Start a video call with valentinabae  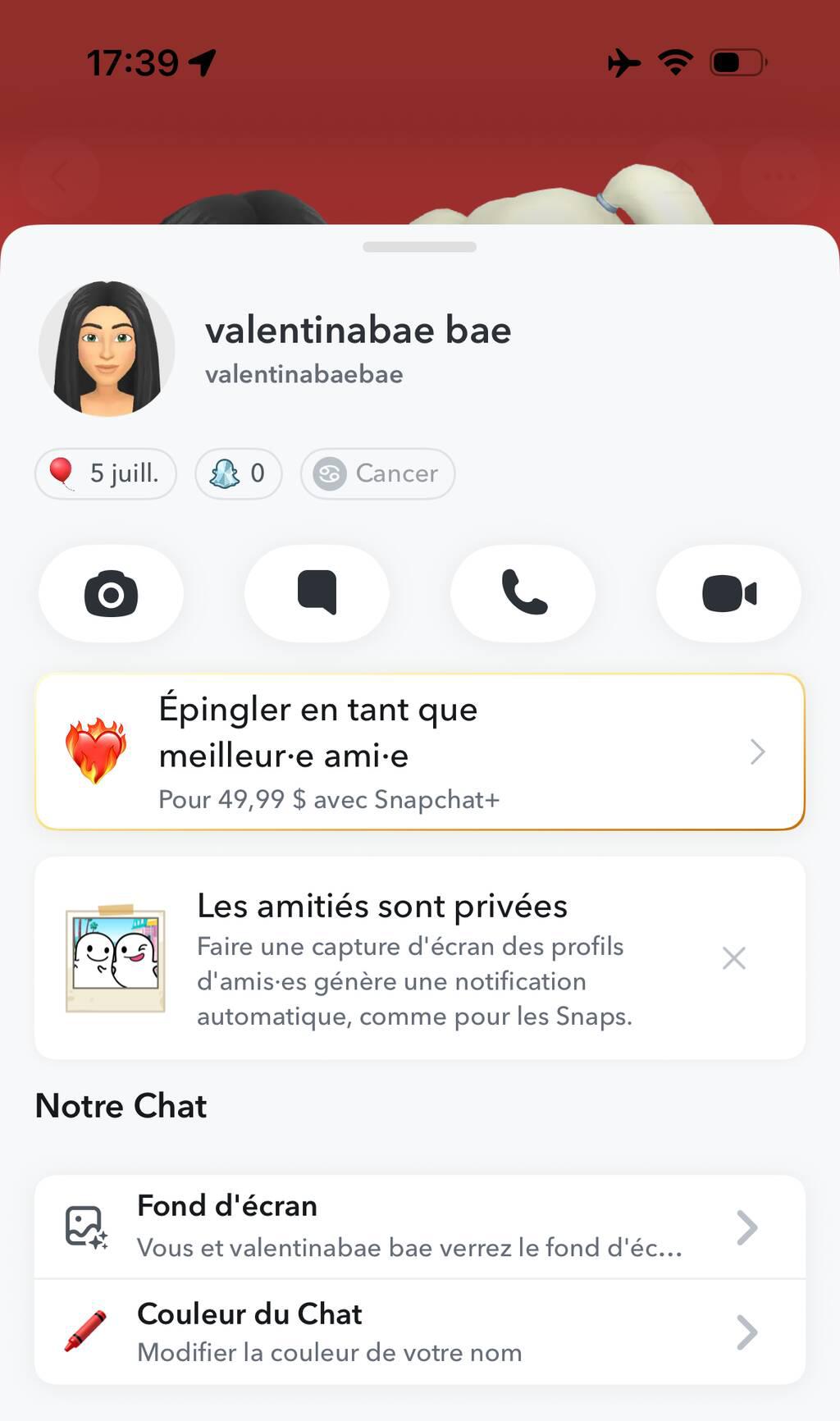tap(728, 593)
